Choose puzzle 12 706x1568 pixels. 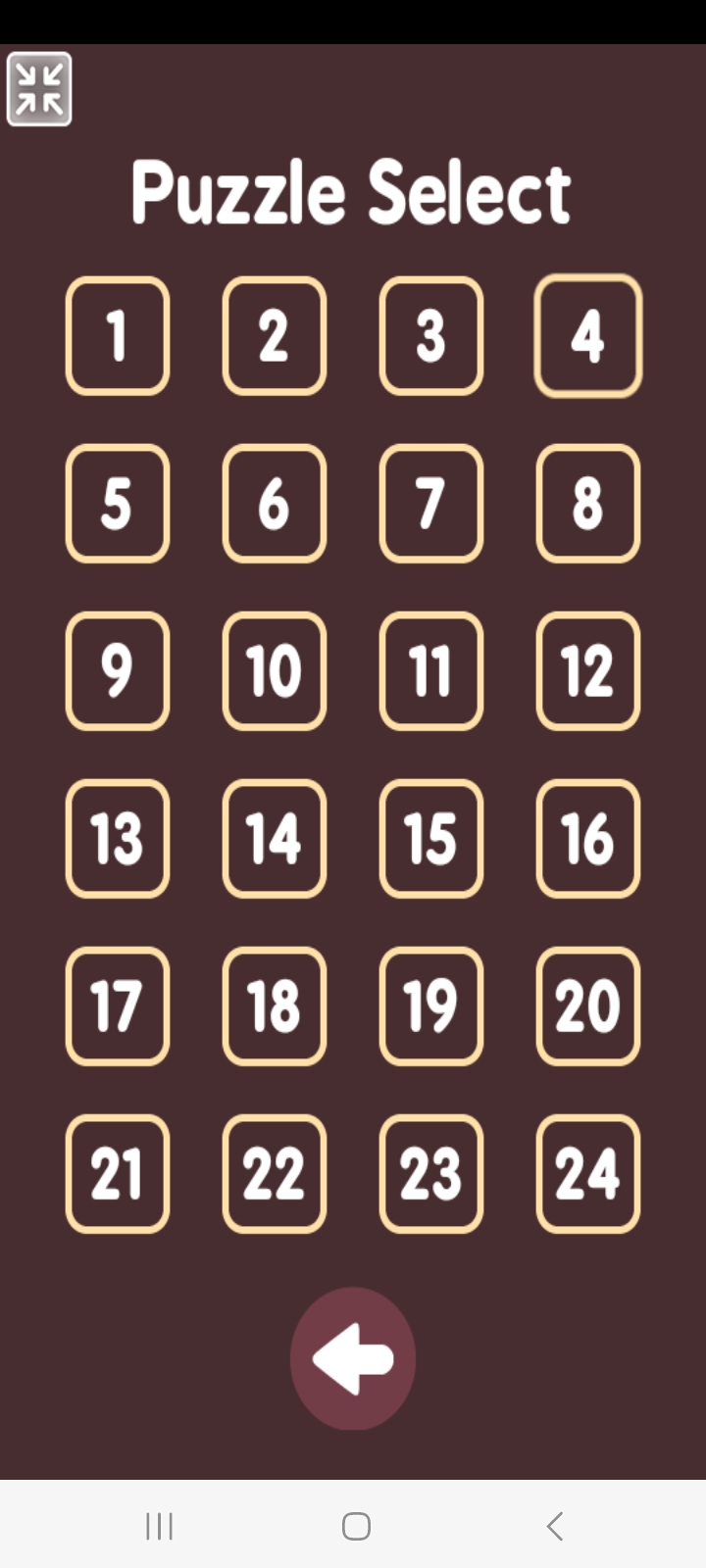point(588,671)
